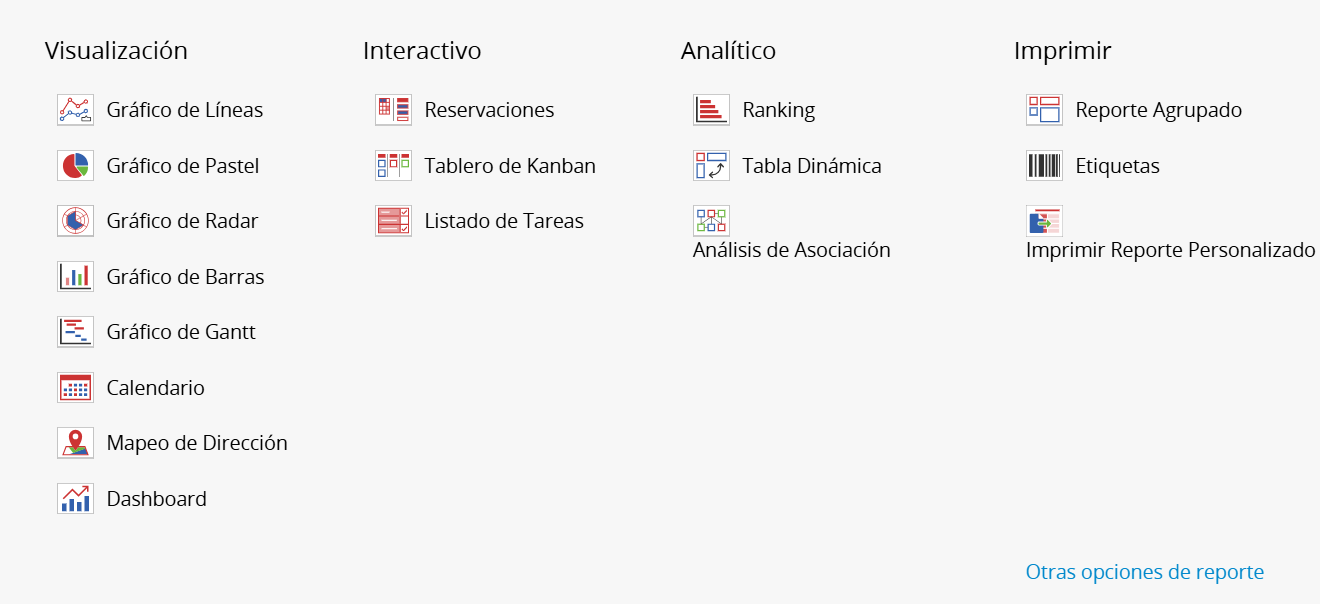This screenshot has height=604, width=1320.
Task: Open the Etiquetas print option
Action: point(1117,166)
